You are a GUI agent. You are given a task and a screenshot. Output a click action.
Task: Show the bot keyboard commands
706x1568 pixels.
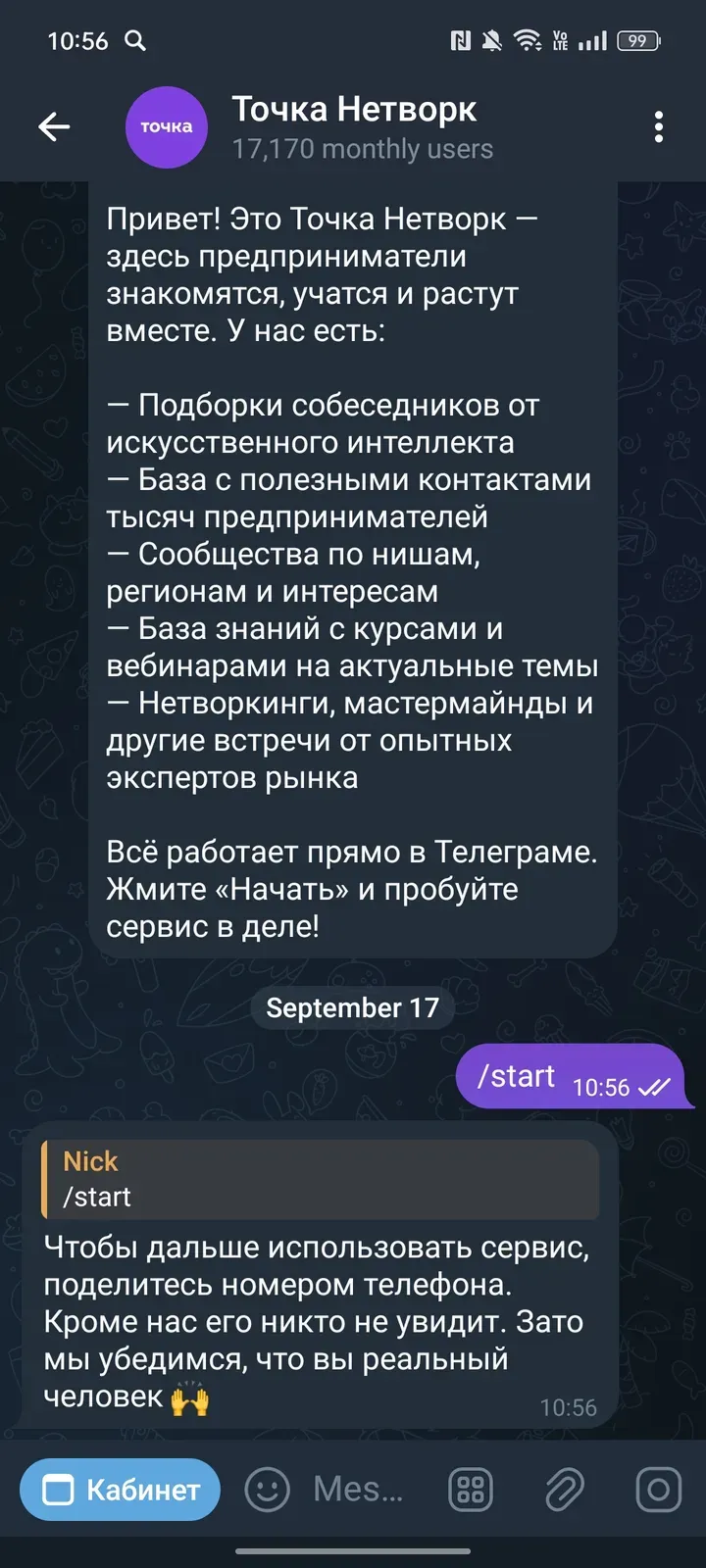pyautogui.click(x=471, y=1490)
